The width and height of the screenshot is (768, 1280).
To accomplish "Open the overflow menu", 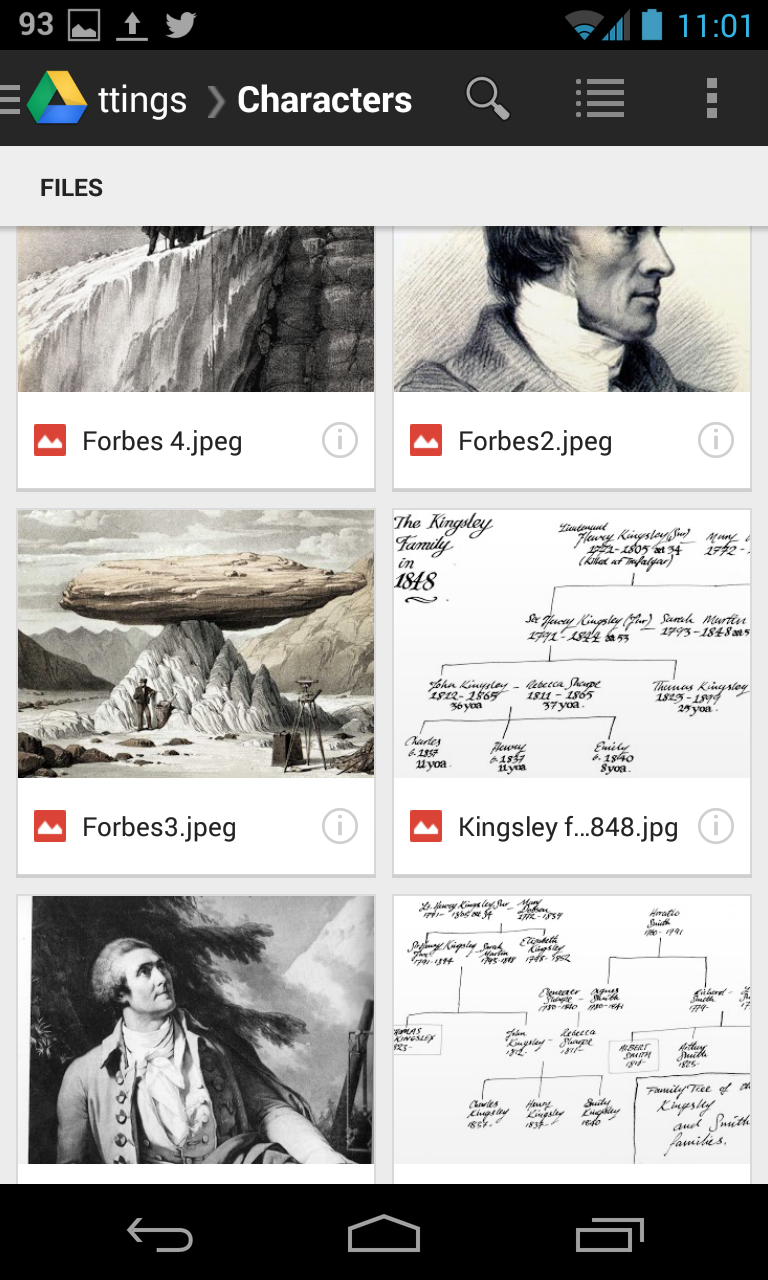I will point(712,98).
